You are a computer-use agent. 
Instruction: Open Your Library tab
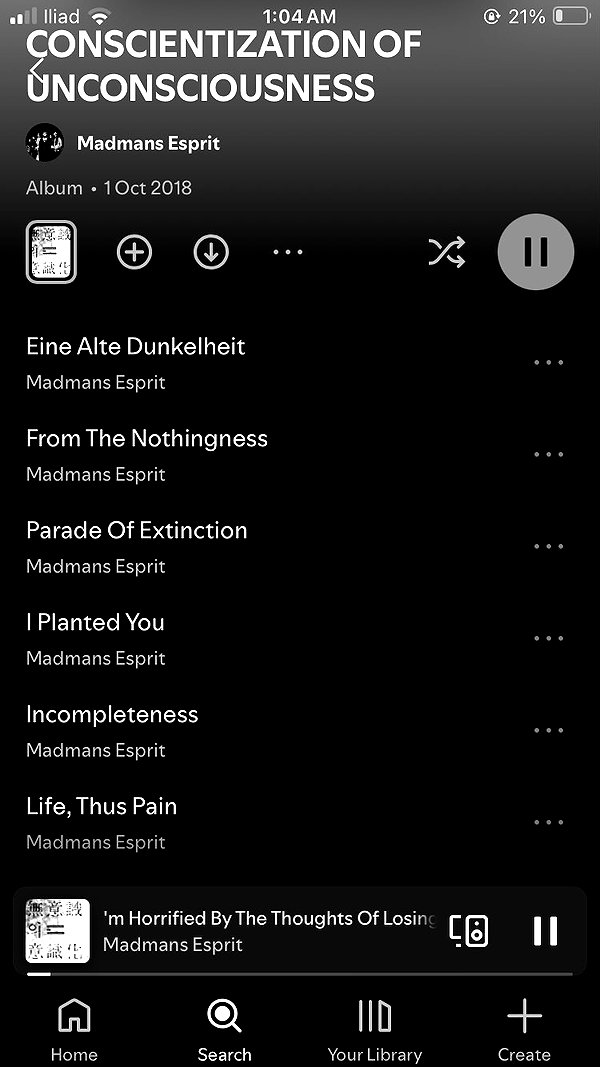coord(375,1030)
